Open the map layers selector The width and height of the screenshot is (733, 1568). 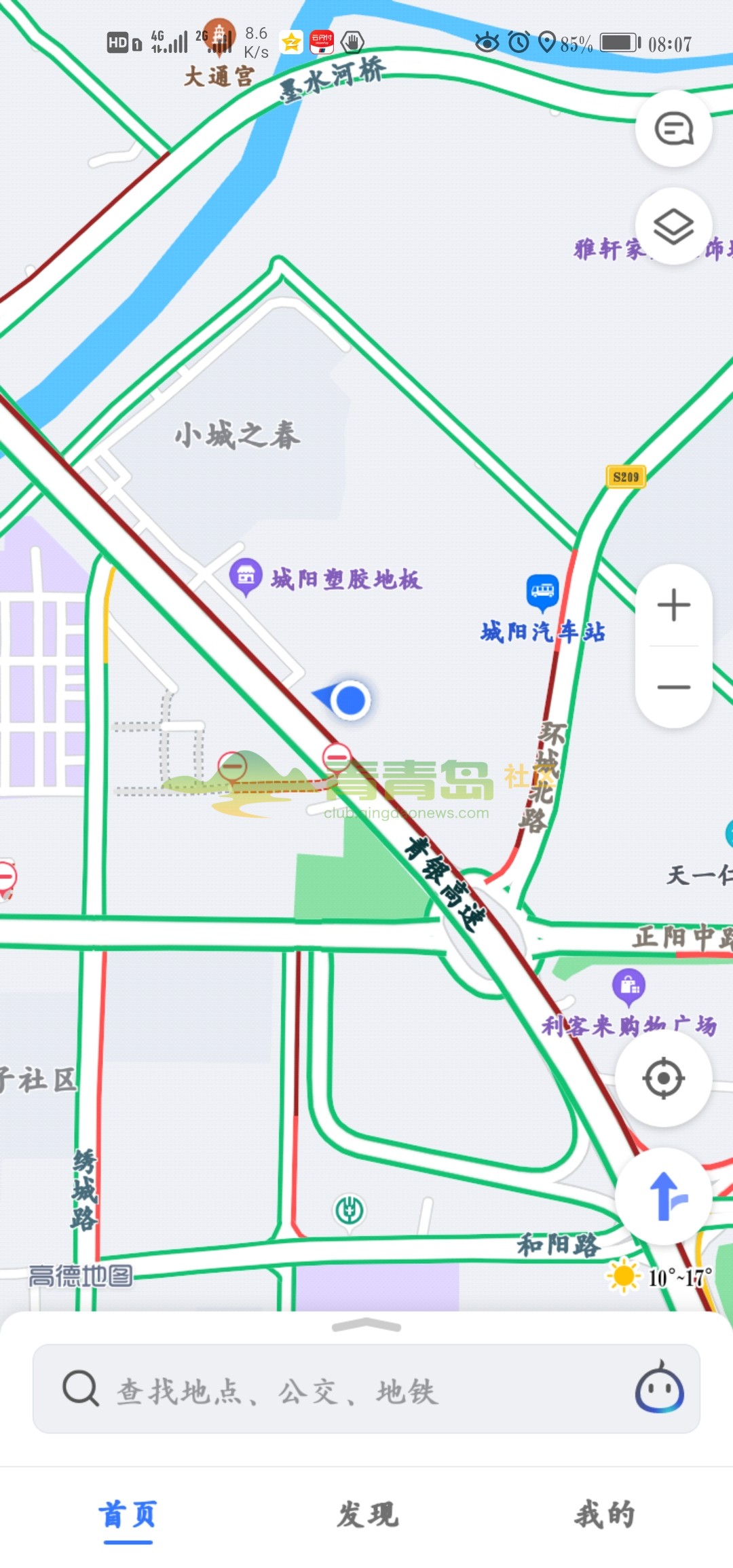(x=673, y=227)
